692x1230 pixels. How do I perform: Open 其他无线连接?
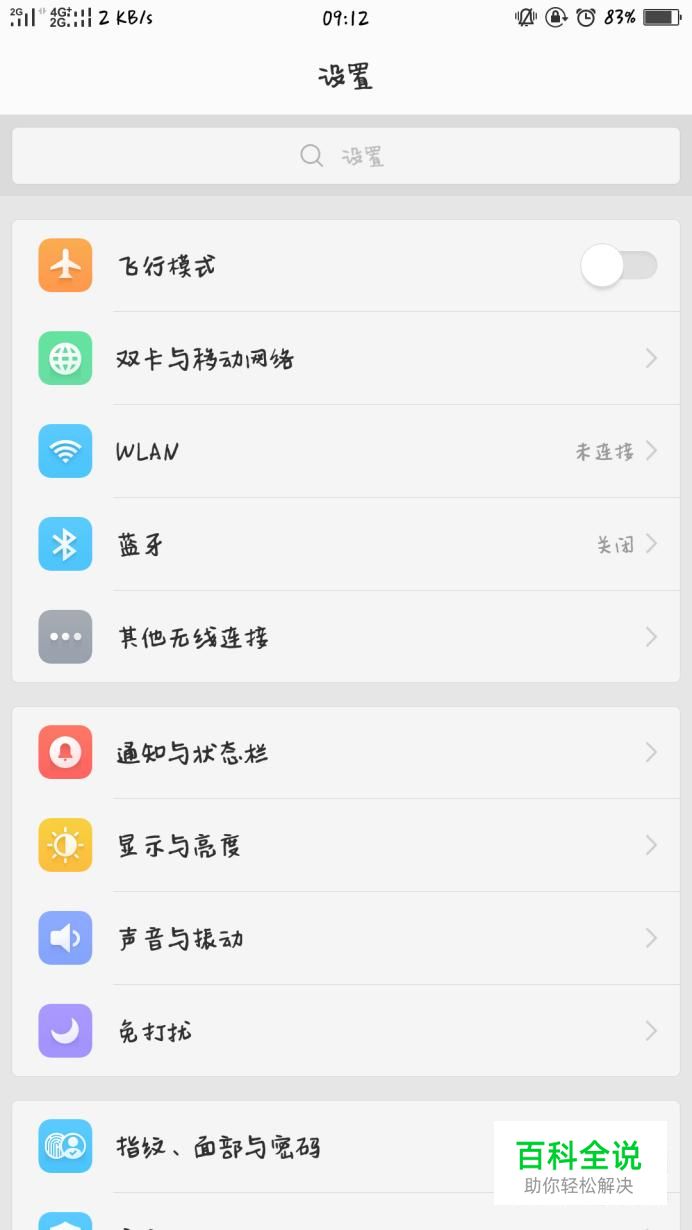(x=345, y=637)
